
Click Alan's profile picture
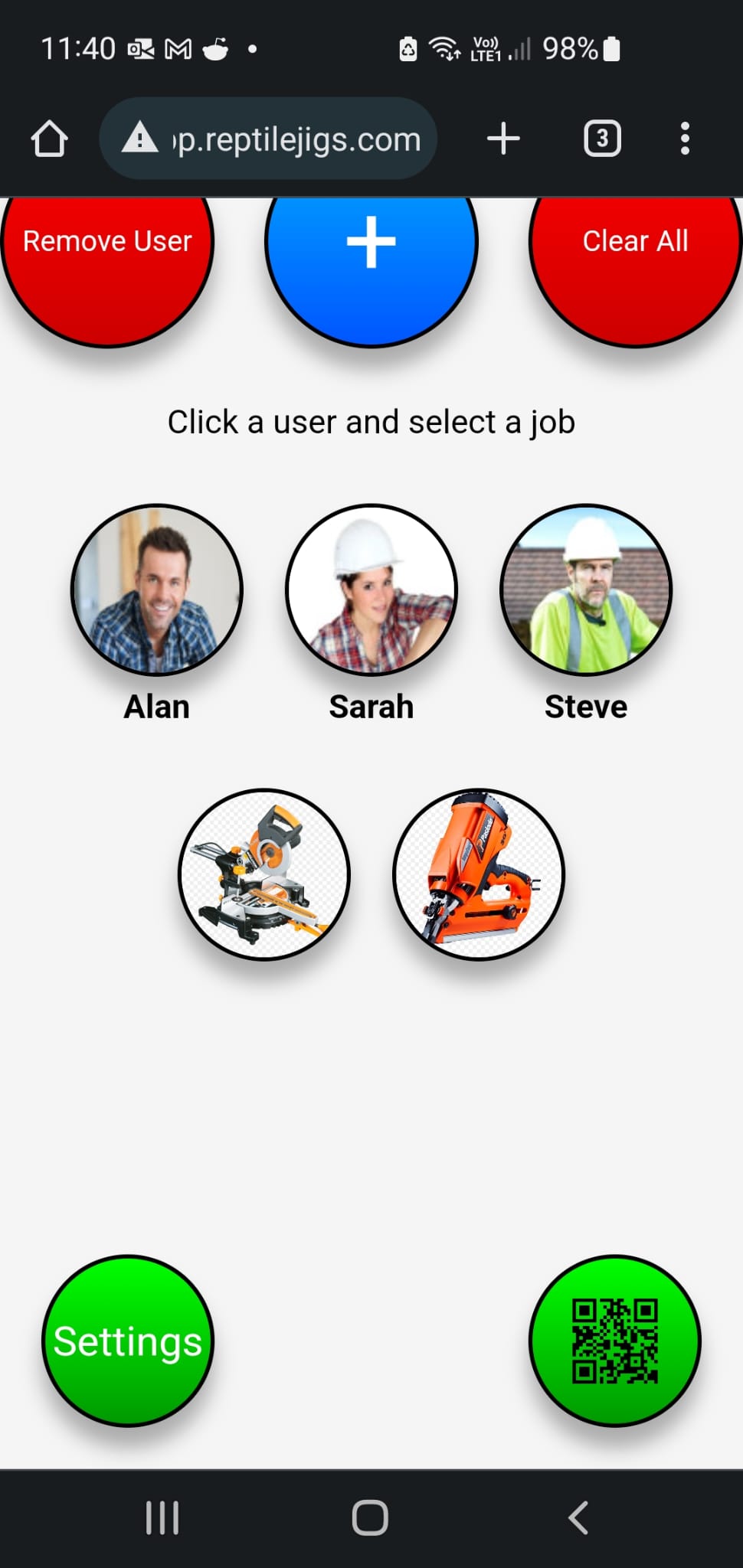(x=156, y=590)
